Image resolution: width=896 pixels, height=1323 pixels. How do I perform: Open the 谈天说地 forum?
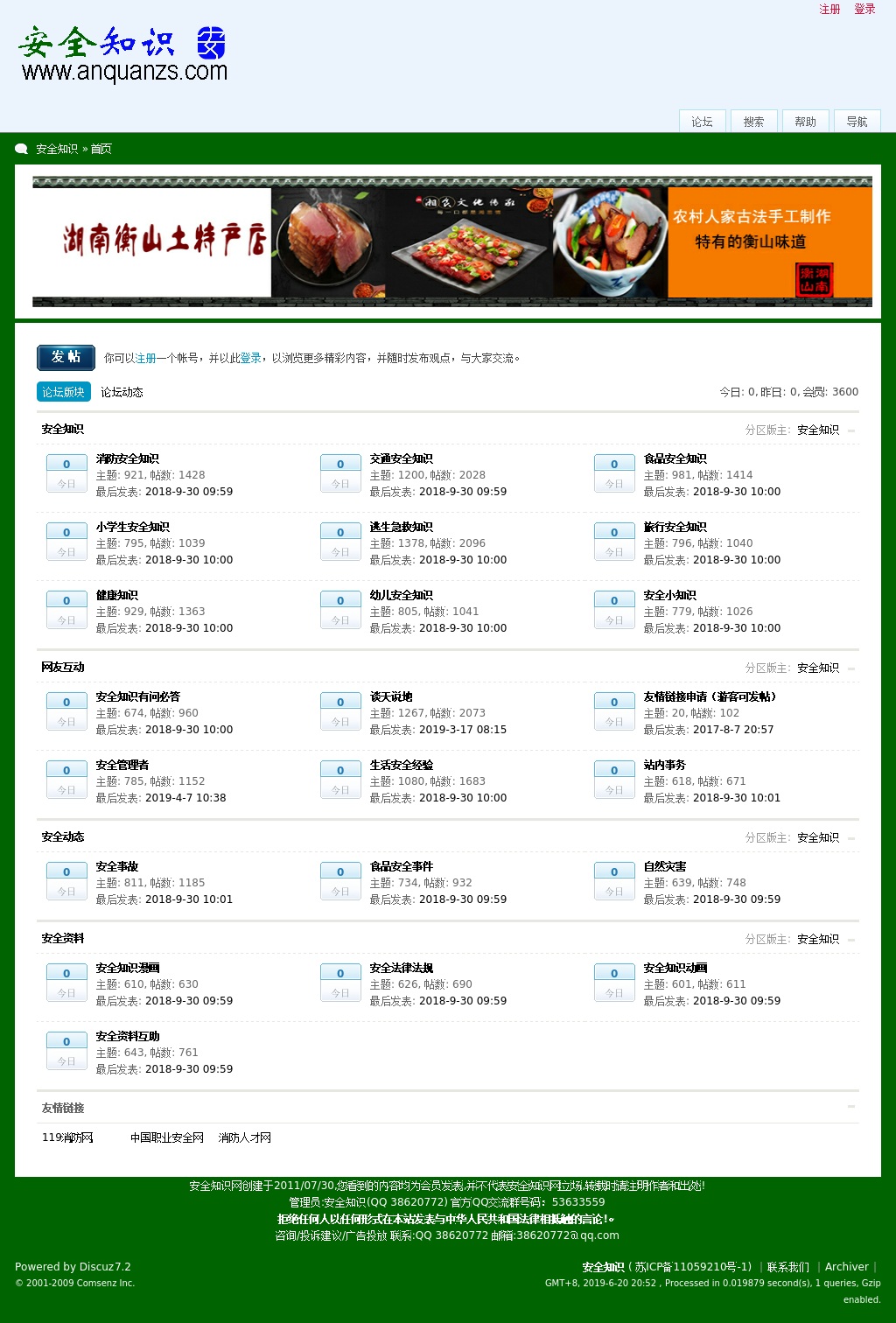coord(391,696)
